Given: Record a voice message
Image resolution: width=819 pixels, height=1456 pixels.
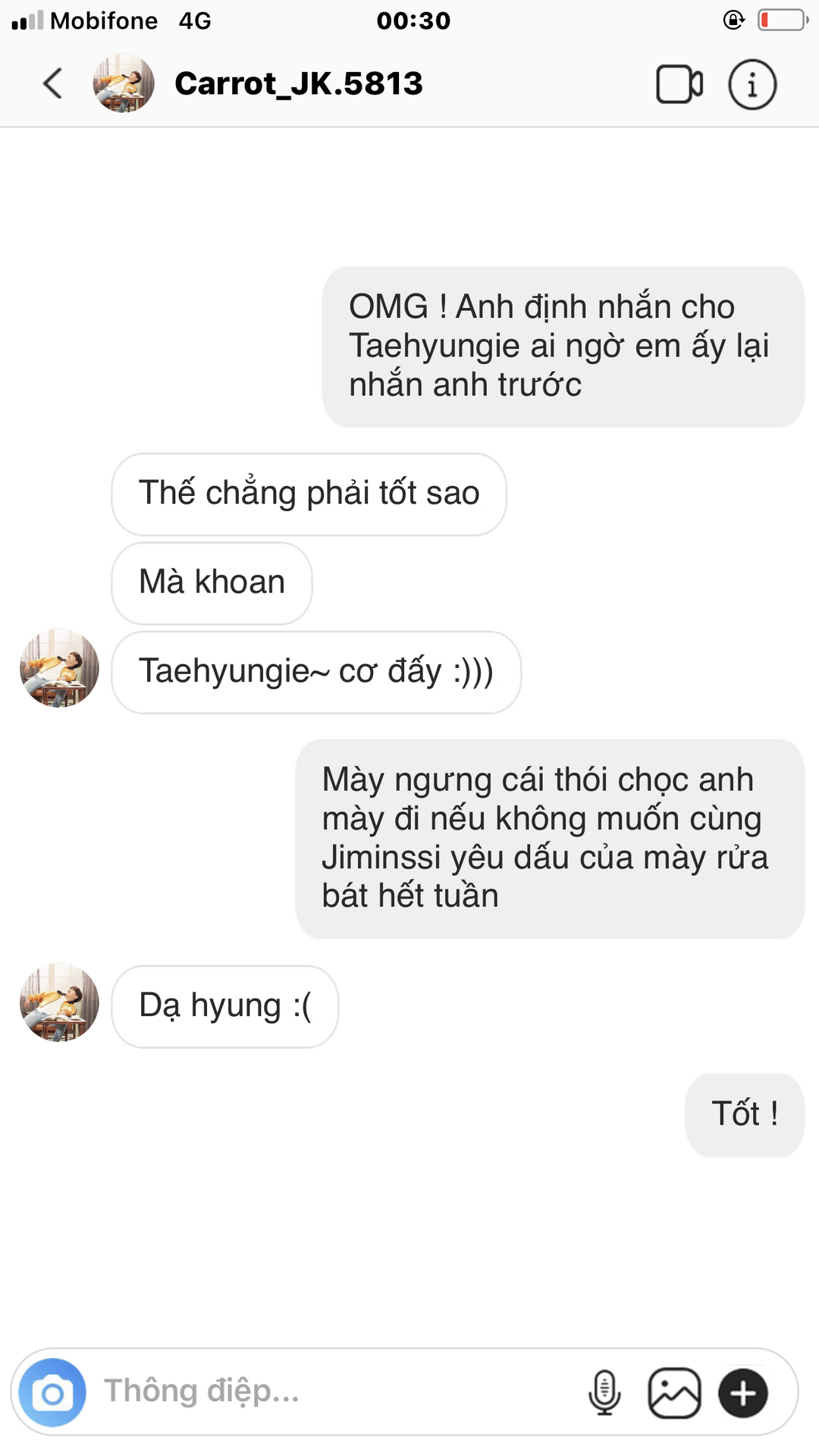Looking at the screenshot, I should pyautogui.click(x=604, y=1392).
